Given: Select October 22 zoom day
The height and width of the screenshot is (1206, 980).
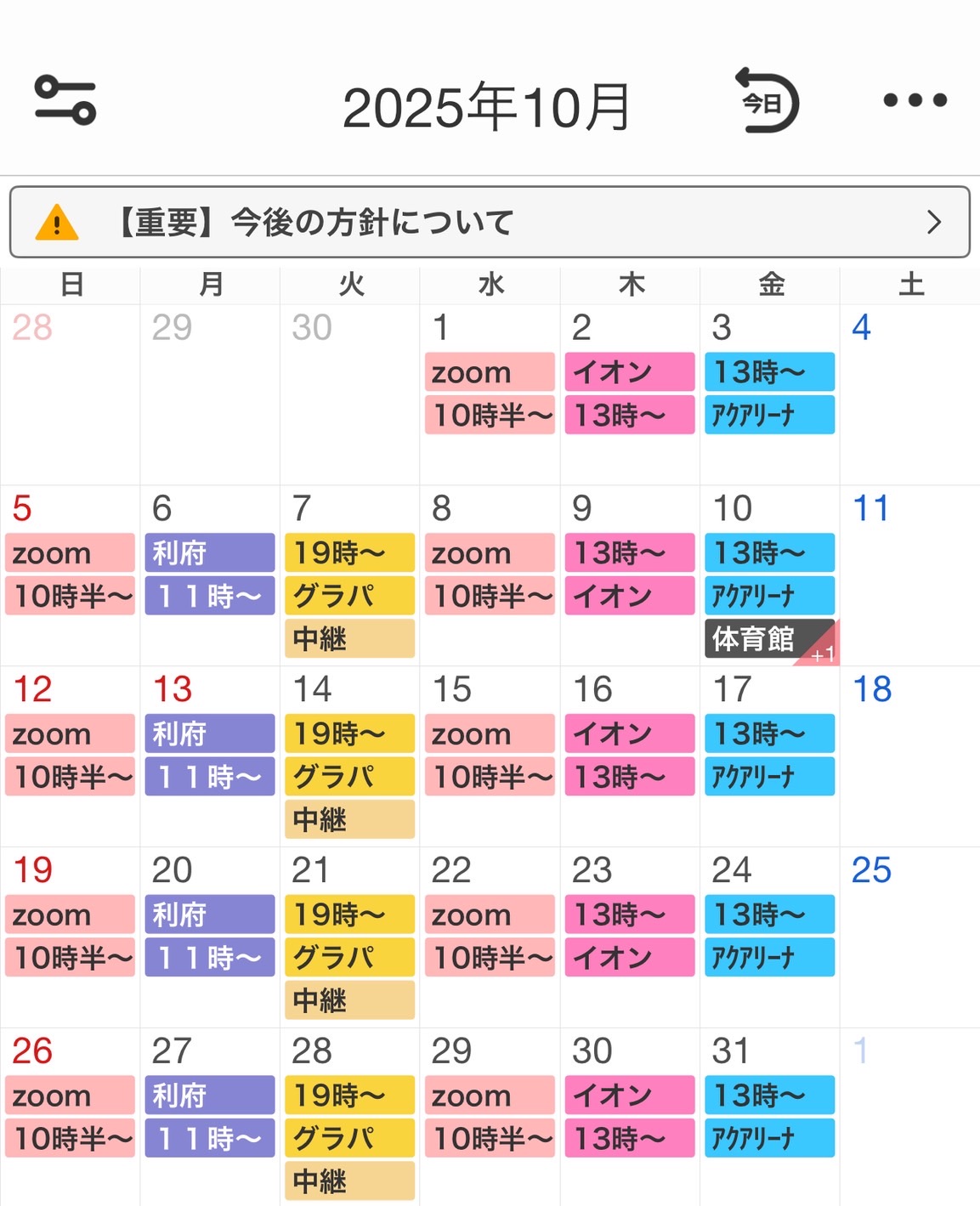Looking at the screenshot, I should (x=490, y=937).
